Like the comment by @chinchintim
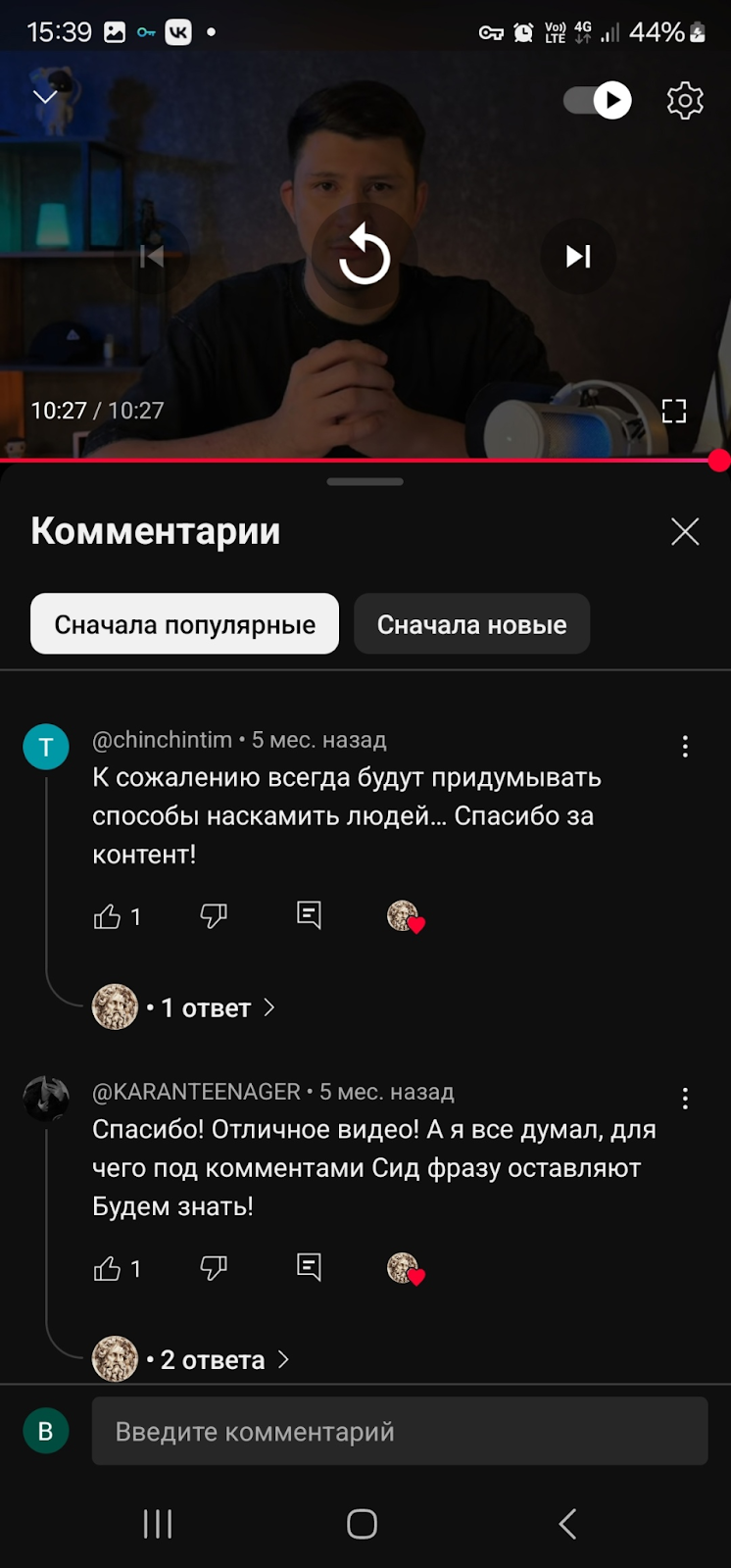The image size is (731, 1568). [107, 916]
